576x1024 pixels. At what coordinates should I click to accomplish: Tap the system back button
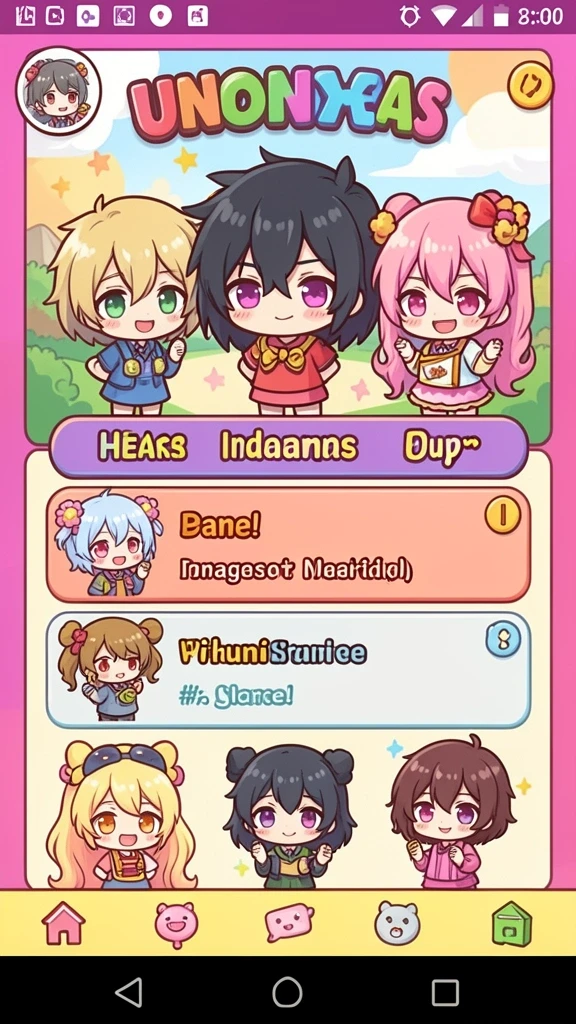pos(129,992)
